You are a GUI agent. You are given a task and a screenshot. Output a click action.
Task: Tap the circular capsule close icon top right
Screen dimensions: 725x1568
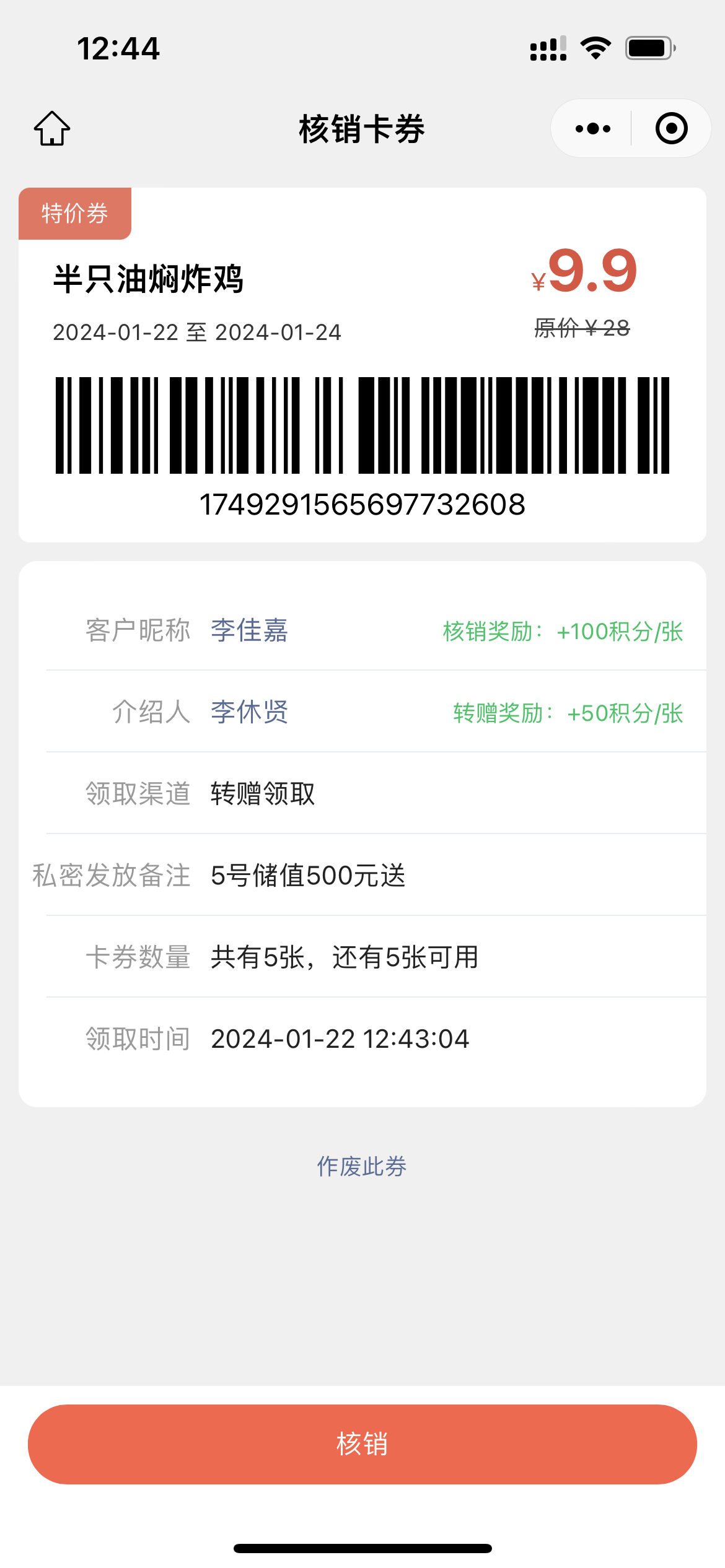pyautogui.click(x=671, y=128)
